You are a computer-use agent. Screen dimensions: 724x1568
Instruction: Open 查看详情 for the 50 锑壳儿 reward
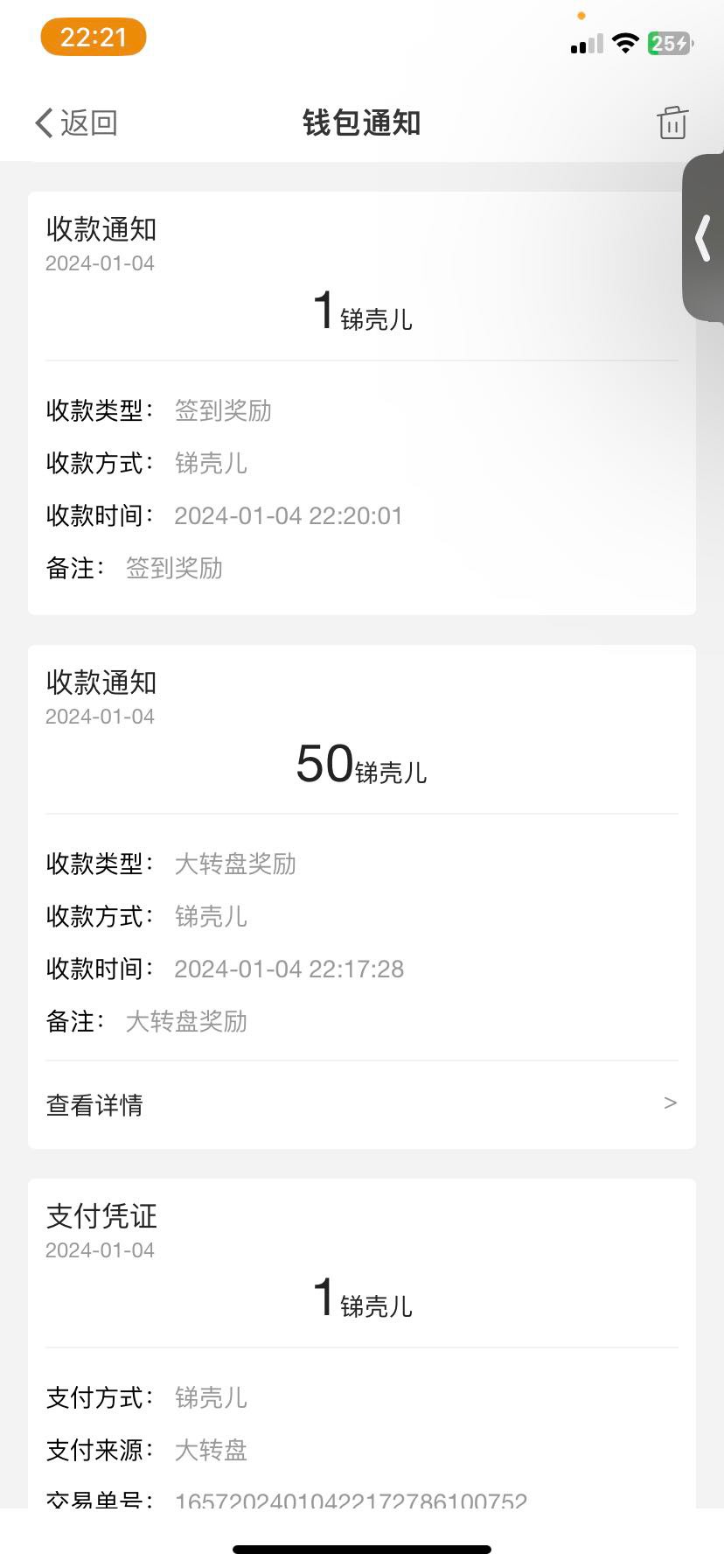[x=362, y=1104]
